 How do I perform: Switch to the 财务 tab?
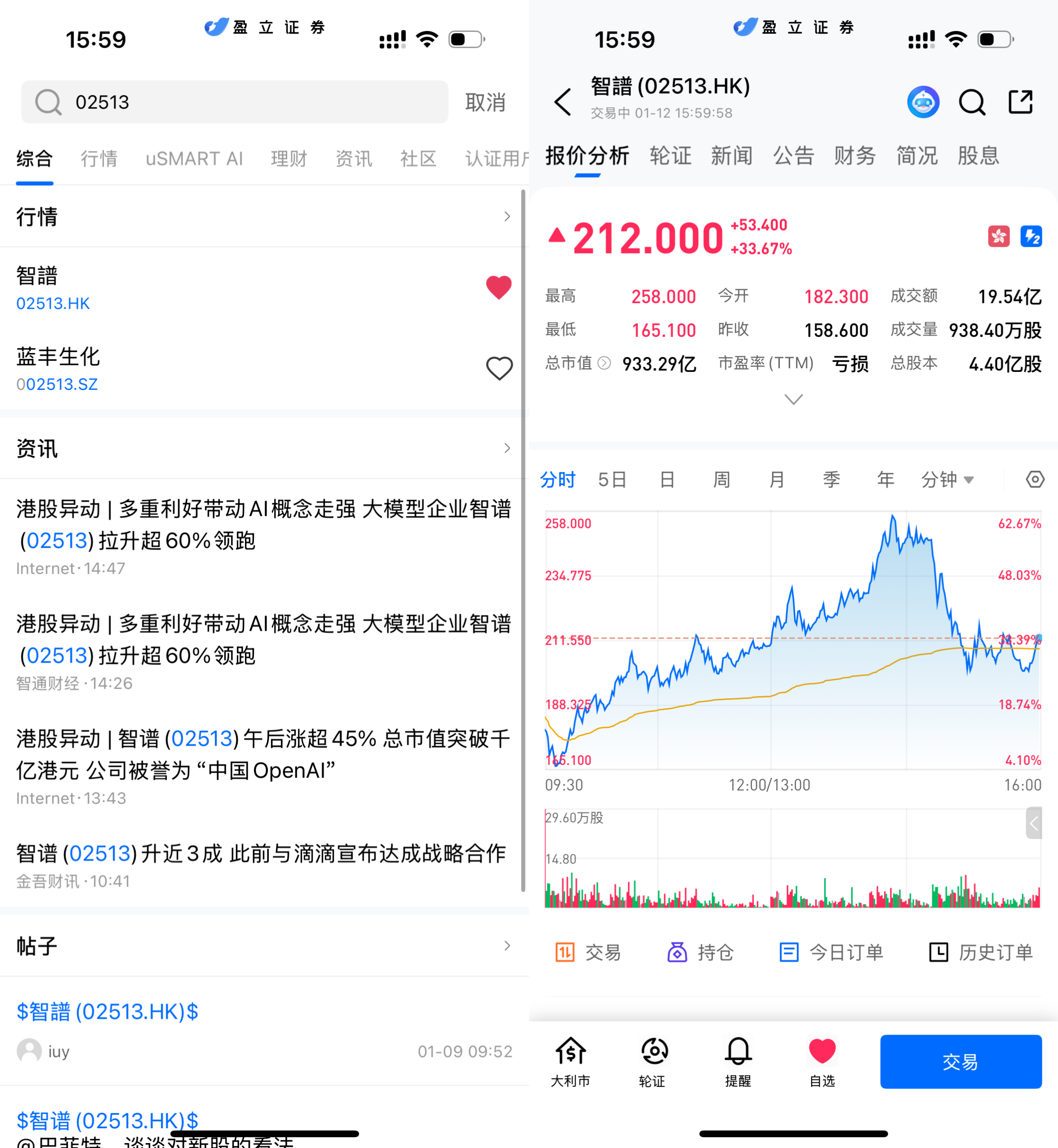(x=855, y=156)
